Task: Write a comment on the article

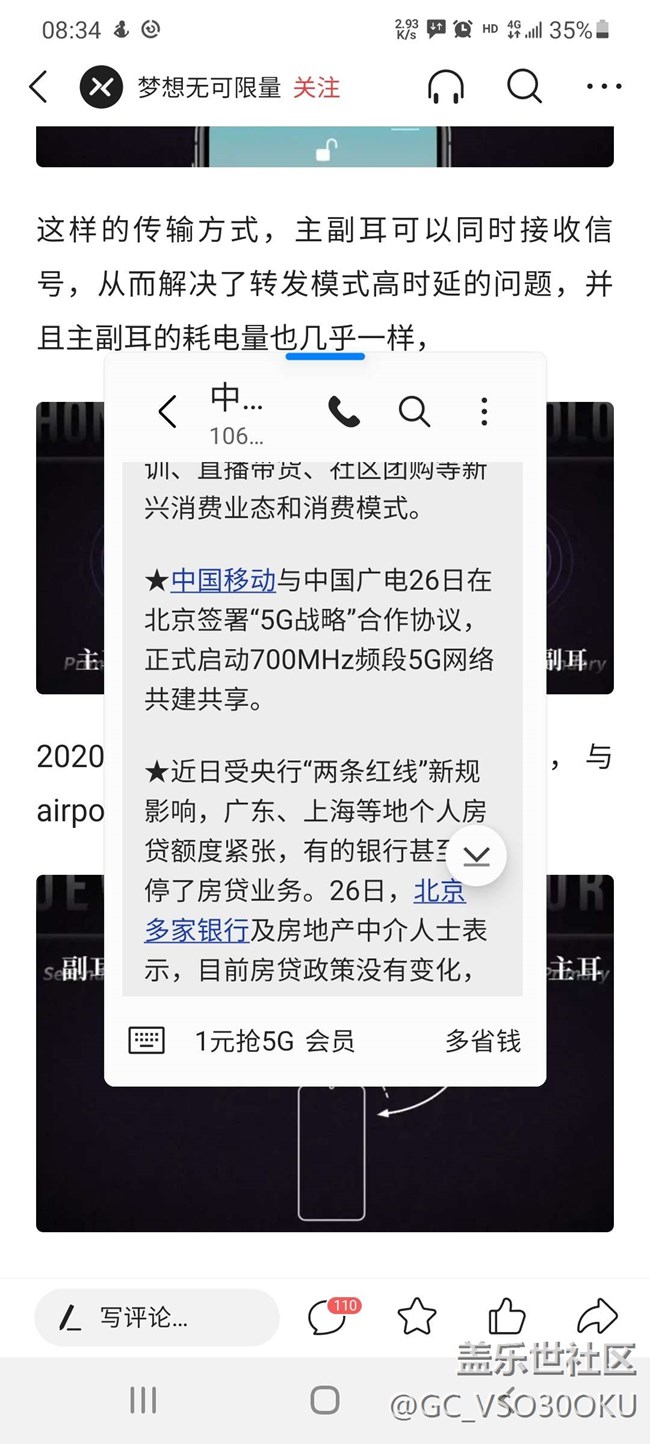Action: pyautogui.click(x=156, y=1317)
